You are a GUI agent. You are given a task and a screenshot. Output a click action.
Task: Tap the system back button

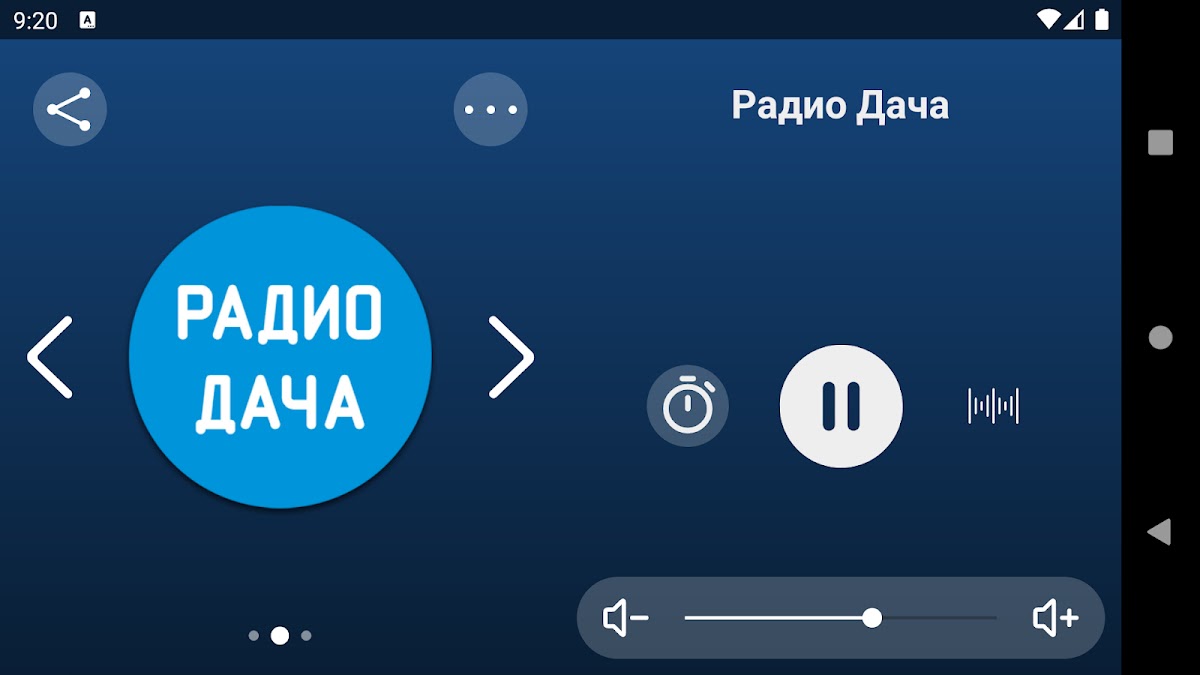coord(1160,532)
